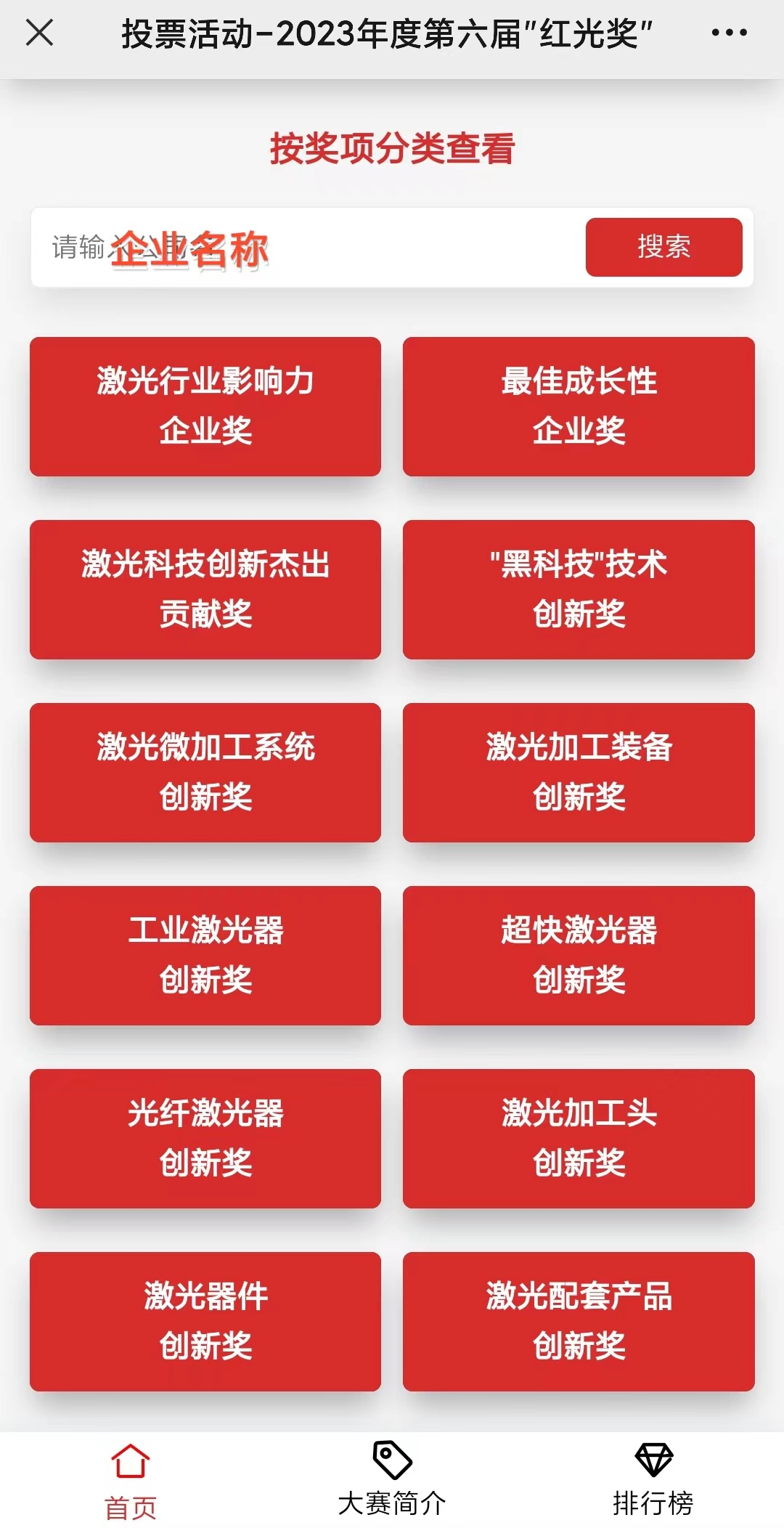Open 光纤激光器创新奖 category

(205, 1140)
